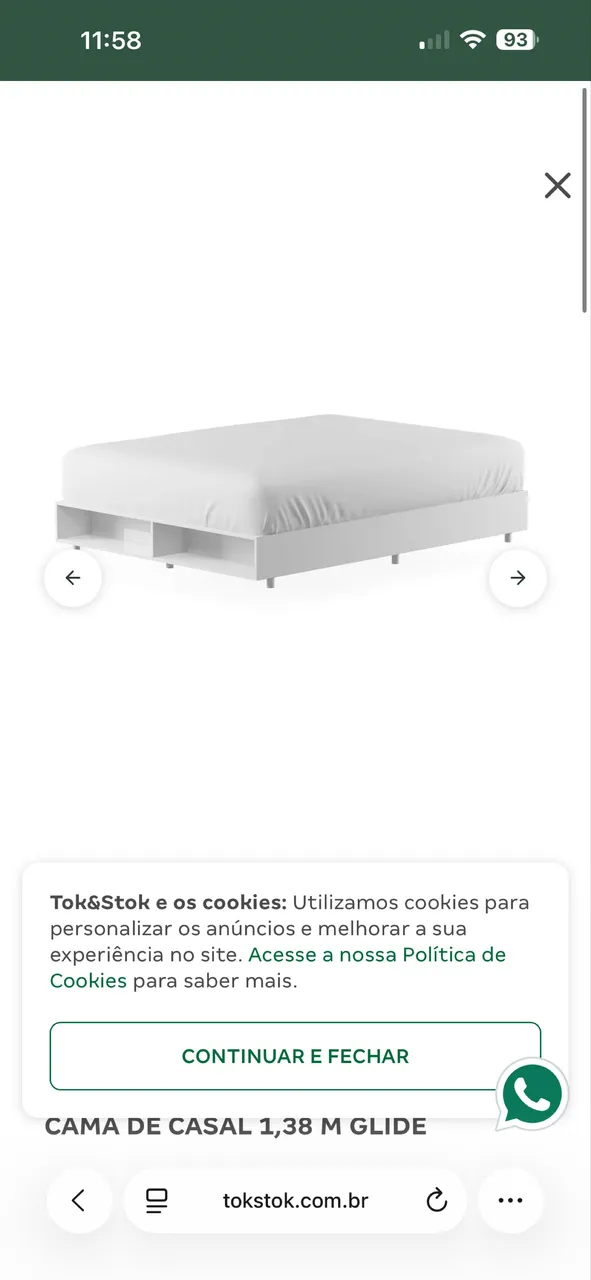Open the page reader menu icon
This screenshot has height=1280, width=591.
(x=156, y=1201)
